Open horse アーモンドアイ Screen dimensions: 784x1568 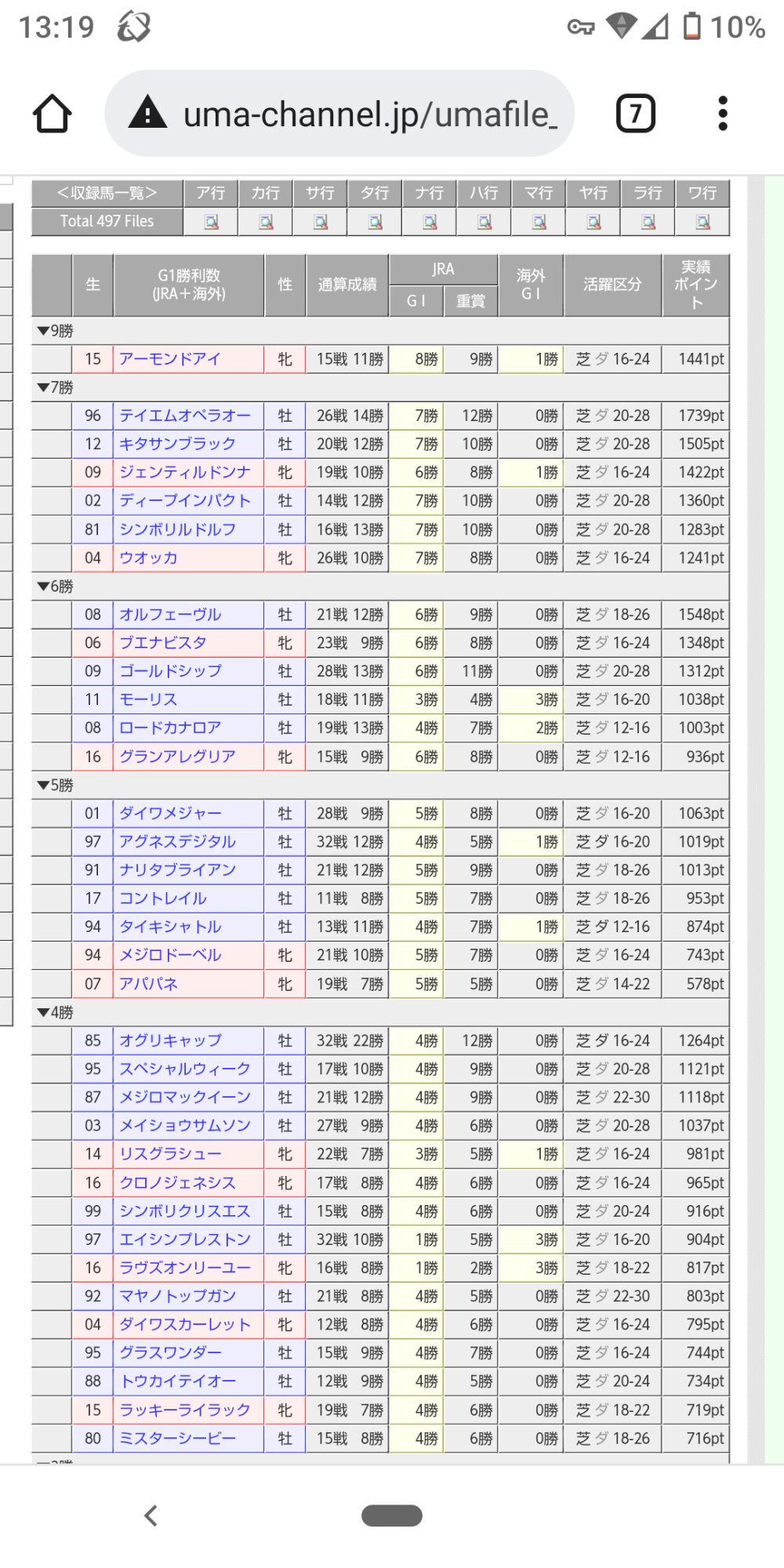pyautogui.click(x=169, y=359)
